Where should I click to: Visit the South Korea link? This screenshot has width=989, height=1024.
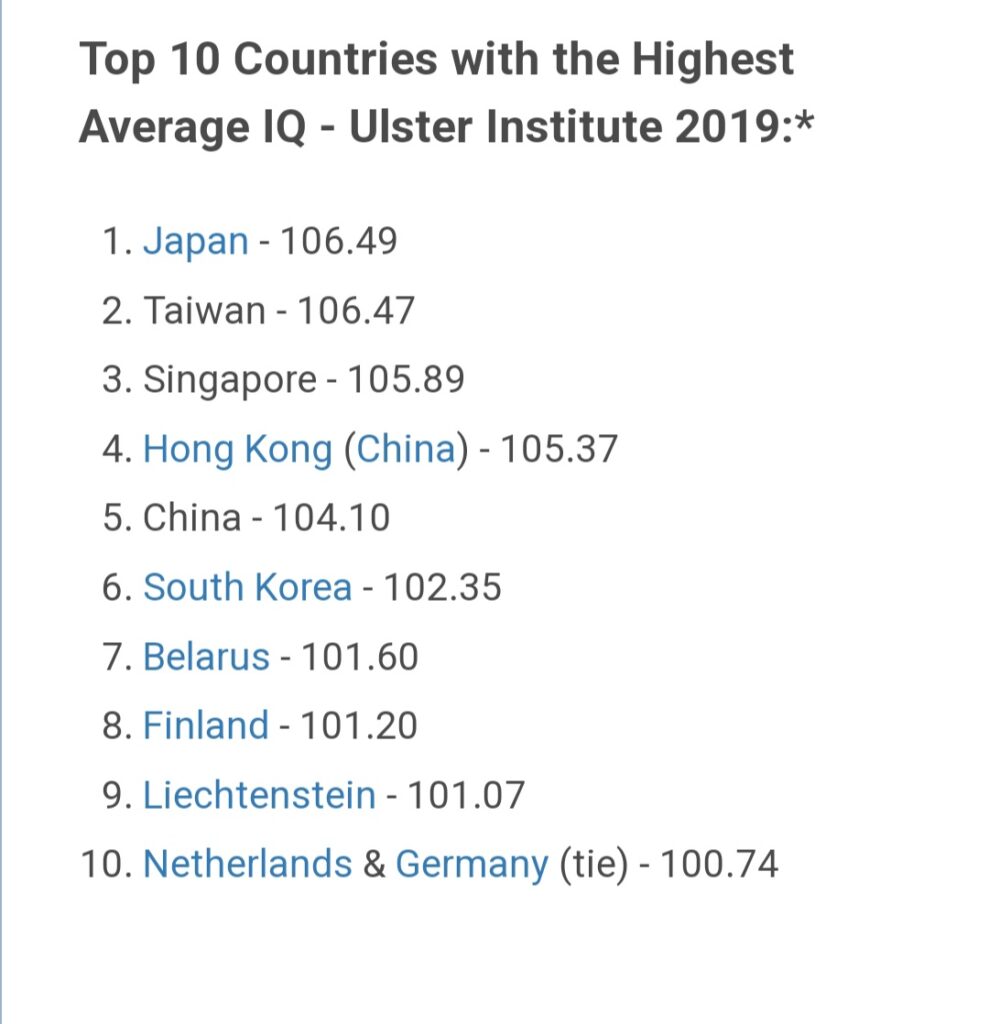tap(247, 587)
